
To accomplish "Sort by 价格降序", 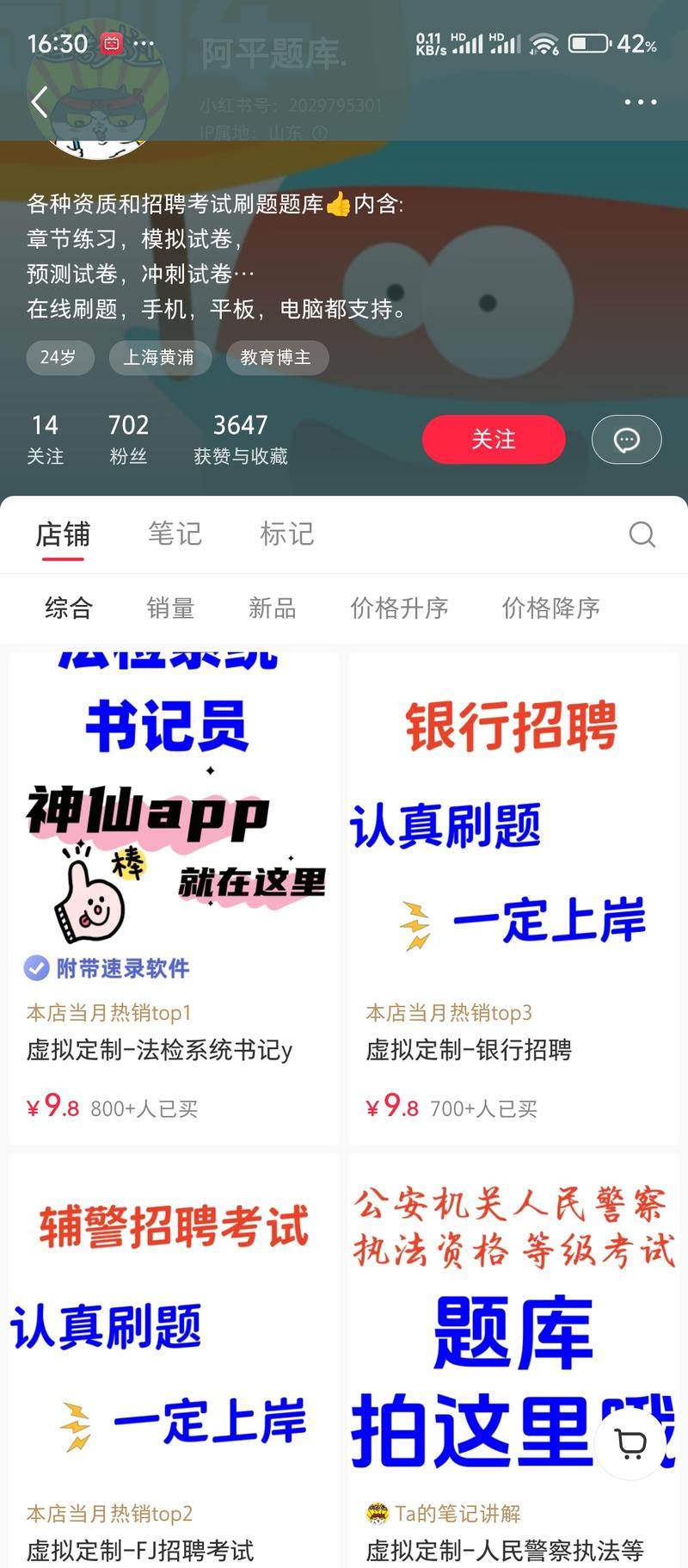I will tap(550, 608).
